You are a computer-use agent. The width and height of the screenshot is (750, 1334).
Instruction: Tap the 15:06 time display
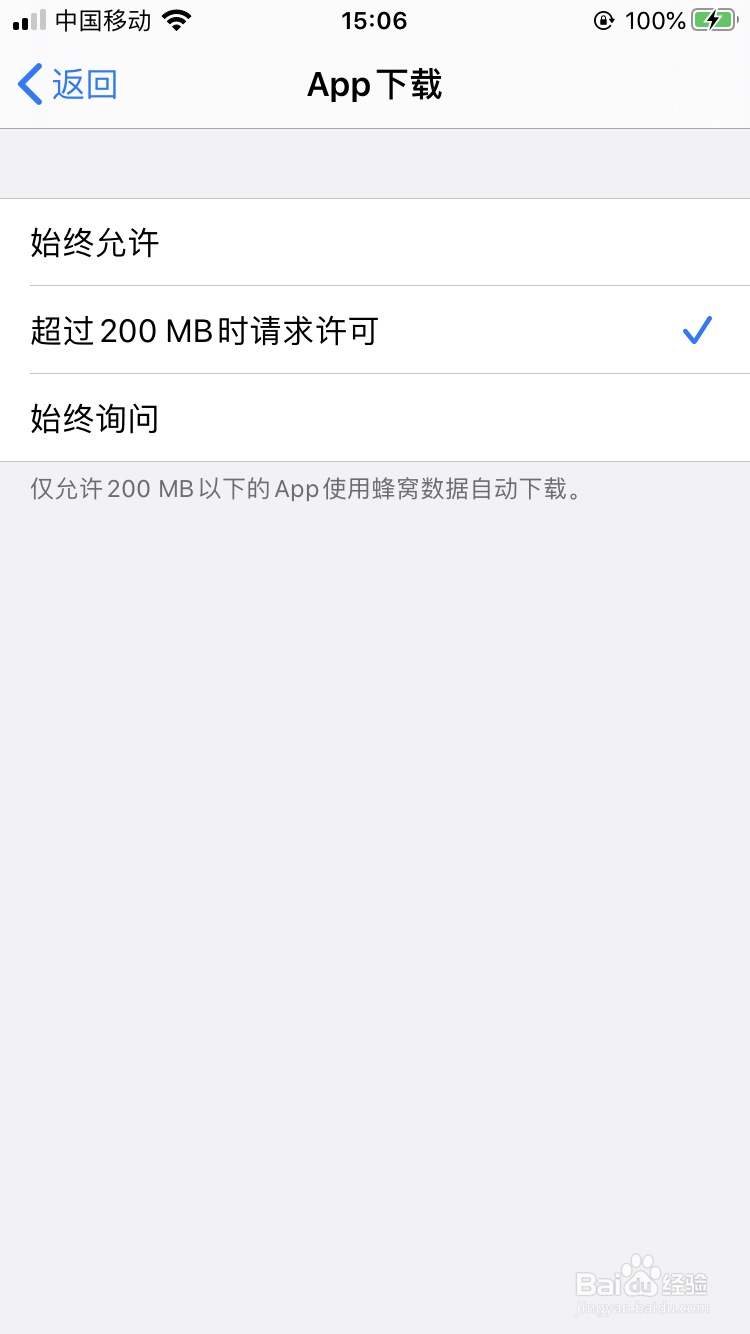click(375, 20)
